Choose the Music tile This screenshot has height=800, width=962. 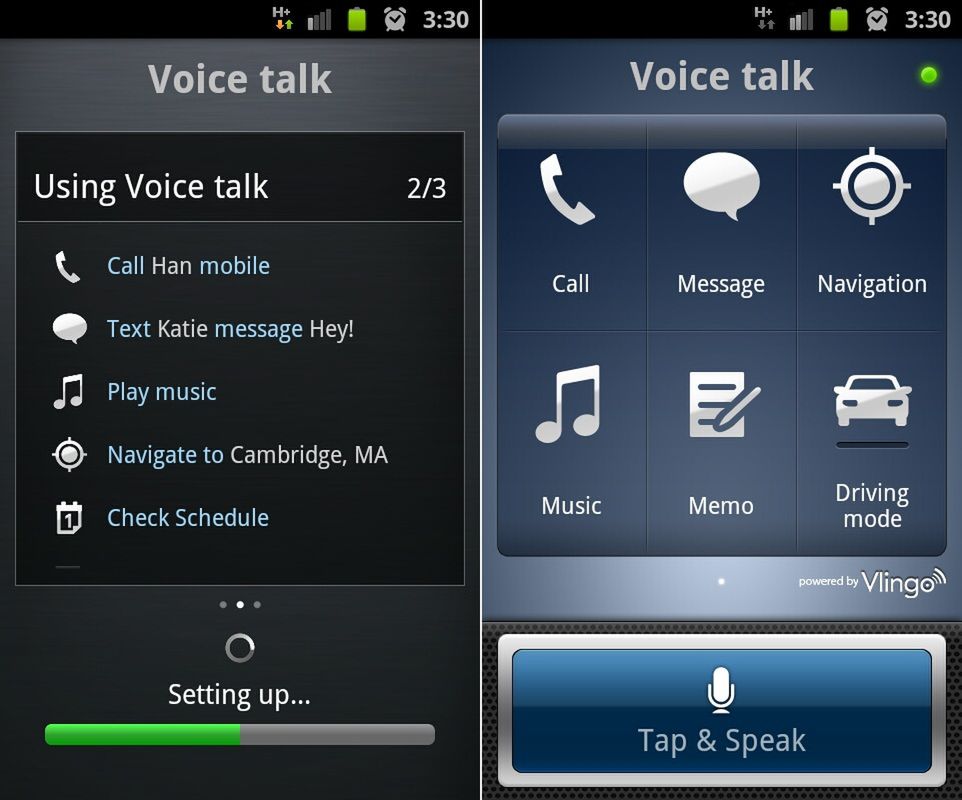571,440
